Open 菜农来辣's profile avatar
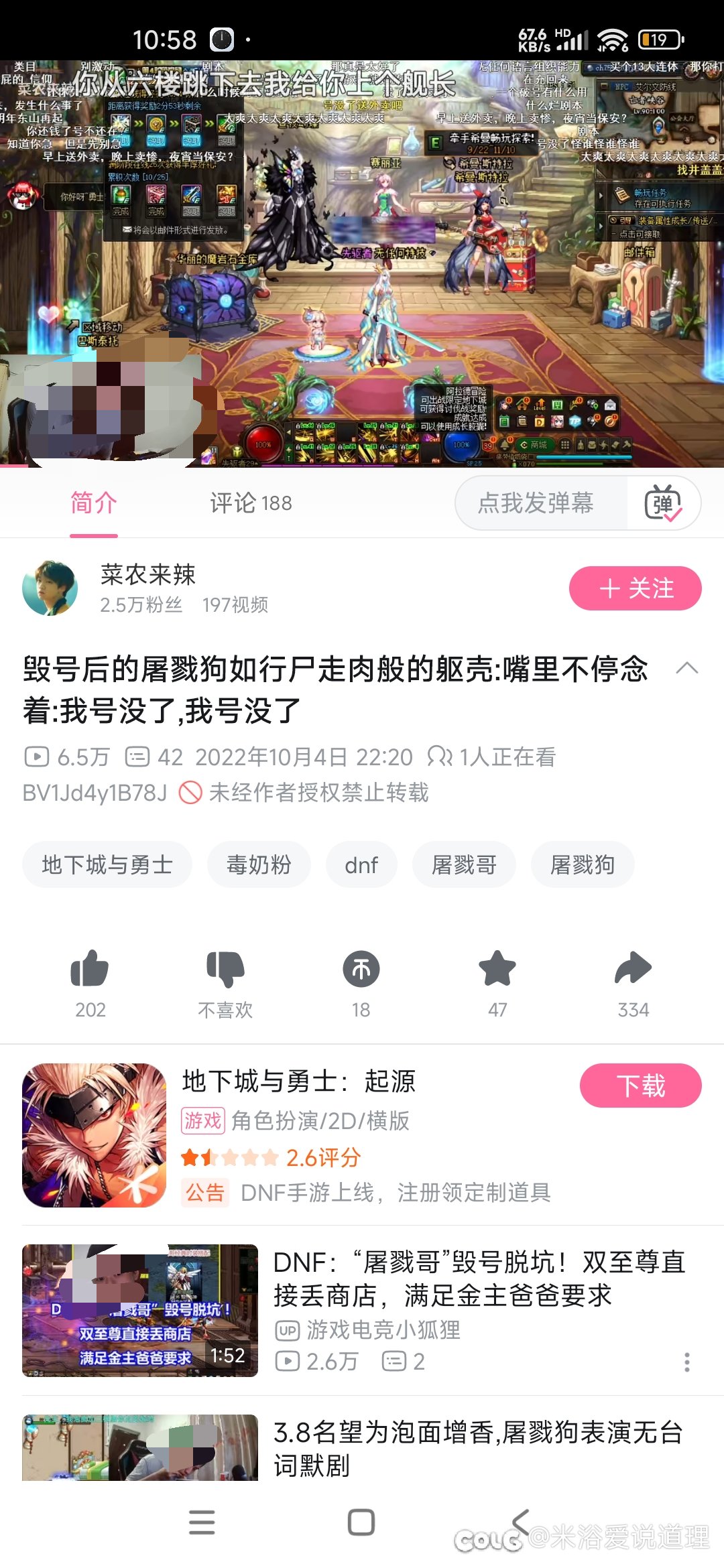 point(50,588)
